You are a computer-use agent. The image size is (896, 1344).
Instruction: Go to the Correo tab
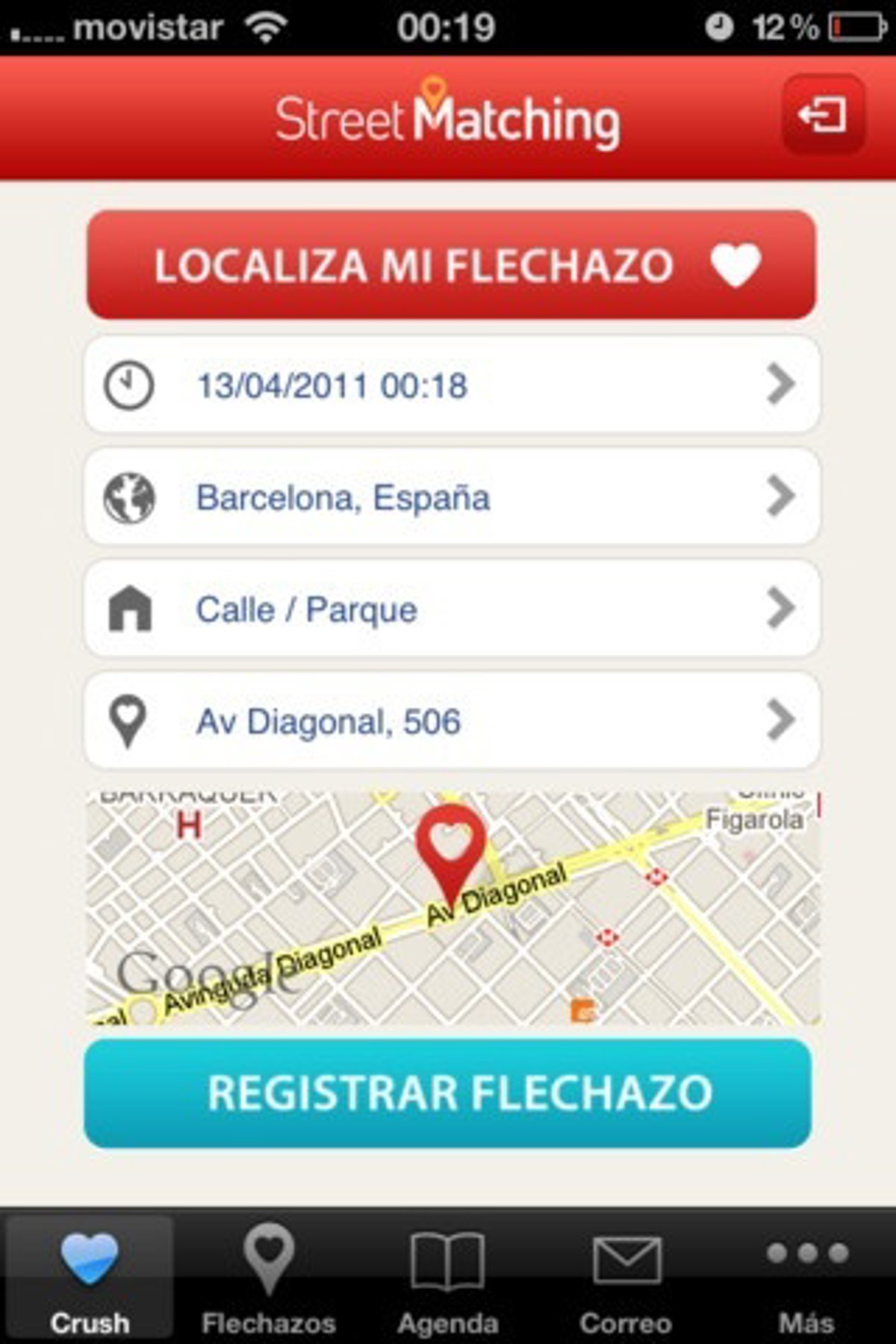pos(626,1277)
